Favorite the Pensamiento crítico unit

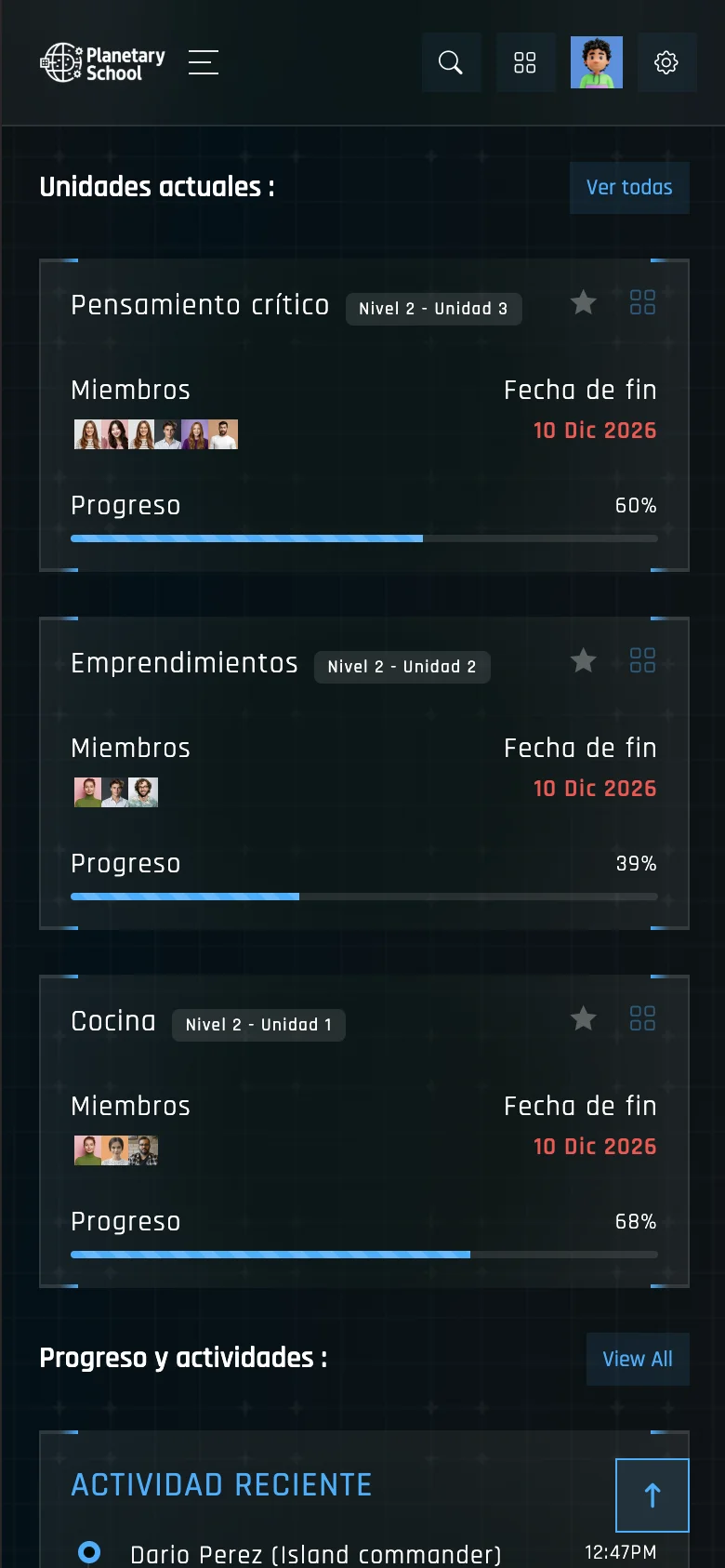584,302
